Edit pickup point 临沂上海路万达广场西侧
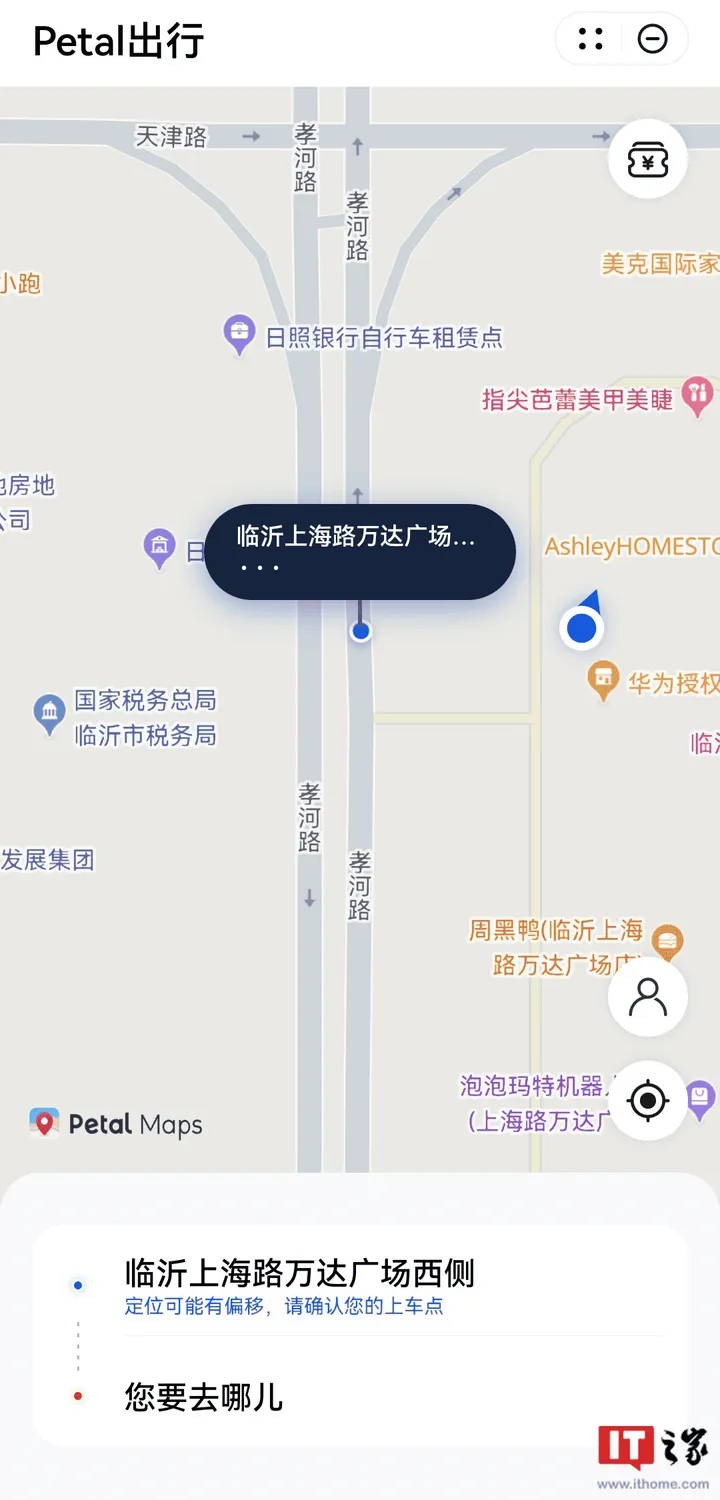This screenshot has width=720, height=1500. coord(299,1274)
